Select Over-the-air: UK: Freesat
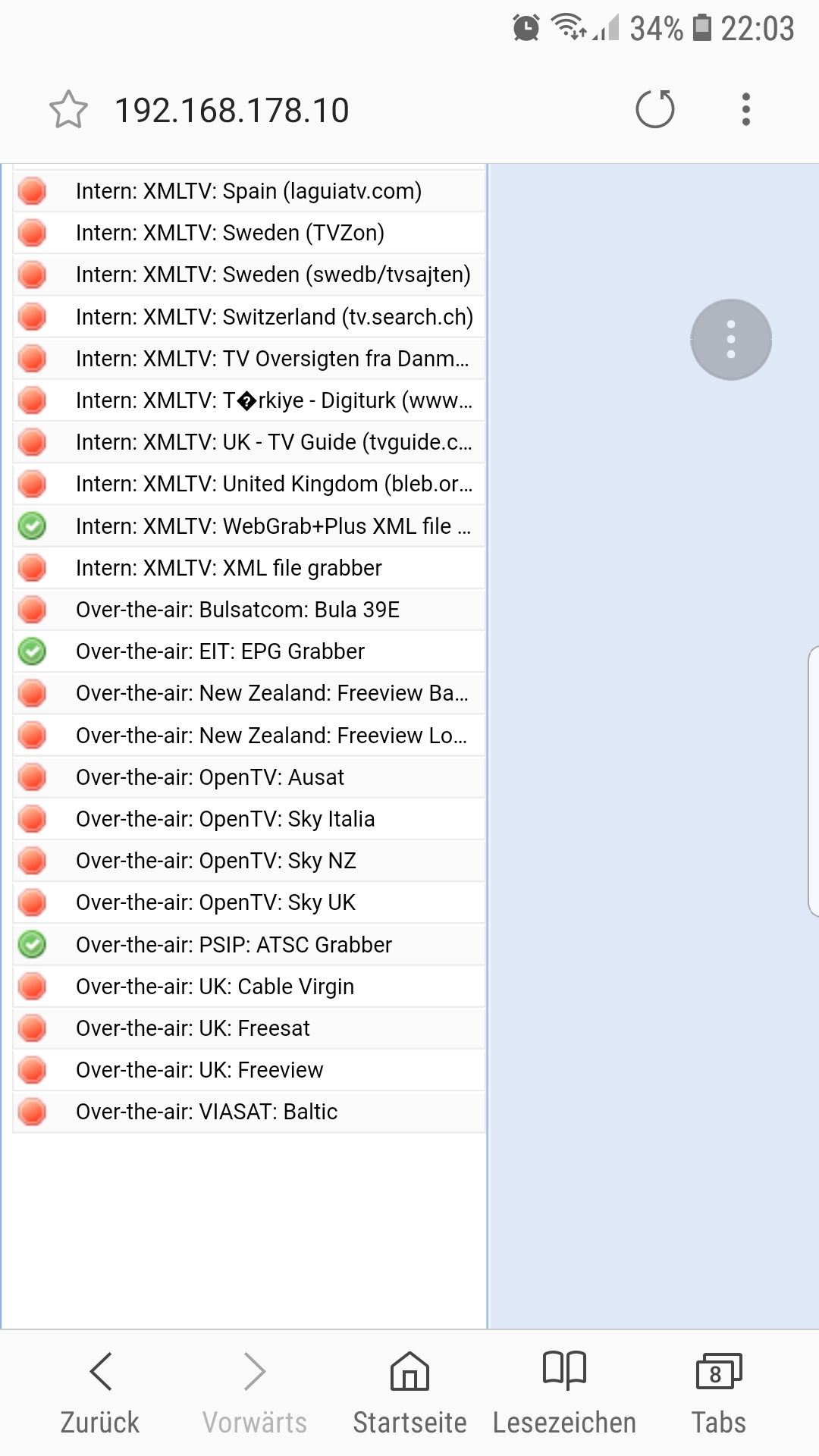Viewport: 819px width, 1456px height. pos(249,1028)
